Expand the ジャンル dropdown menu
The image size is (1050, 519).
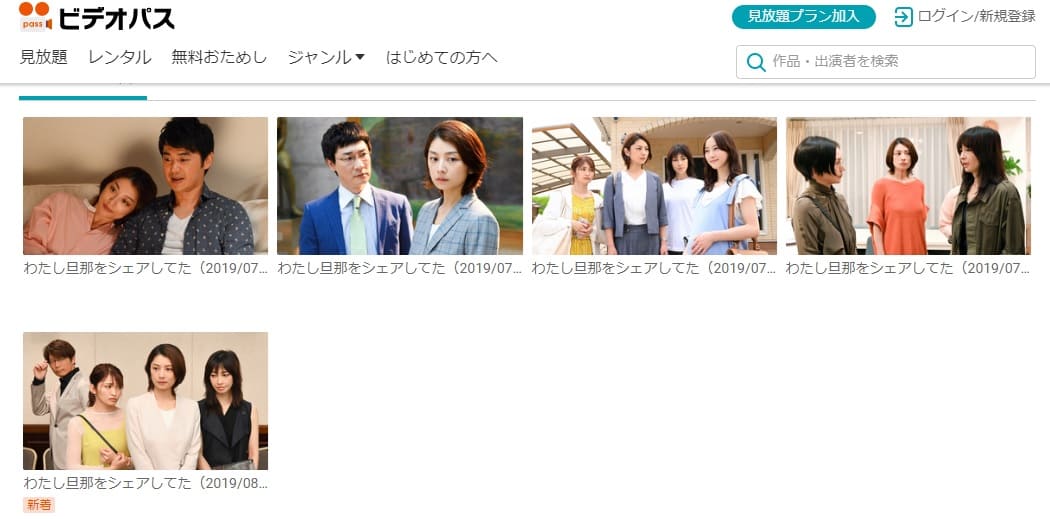325,57
